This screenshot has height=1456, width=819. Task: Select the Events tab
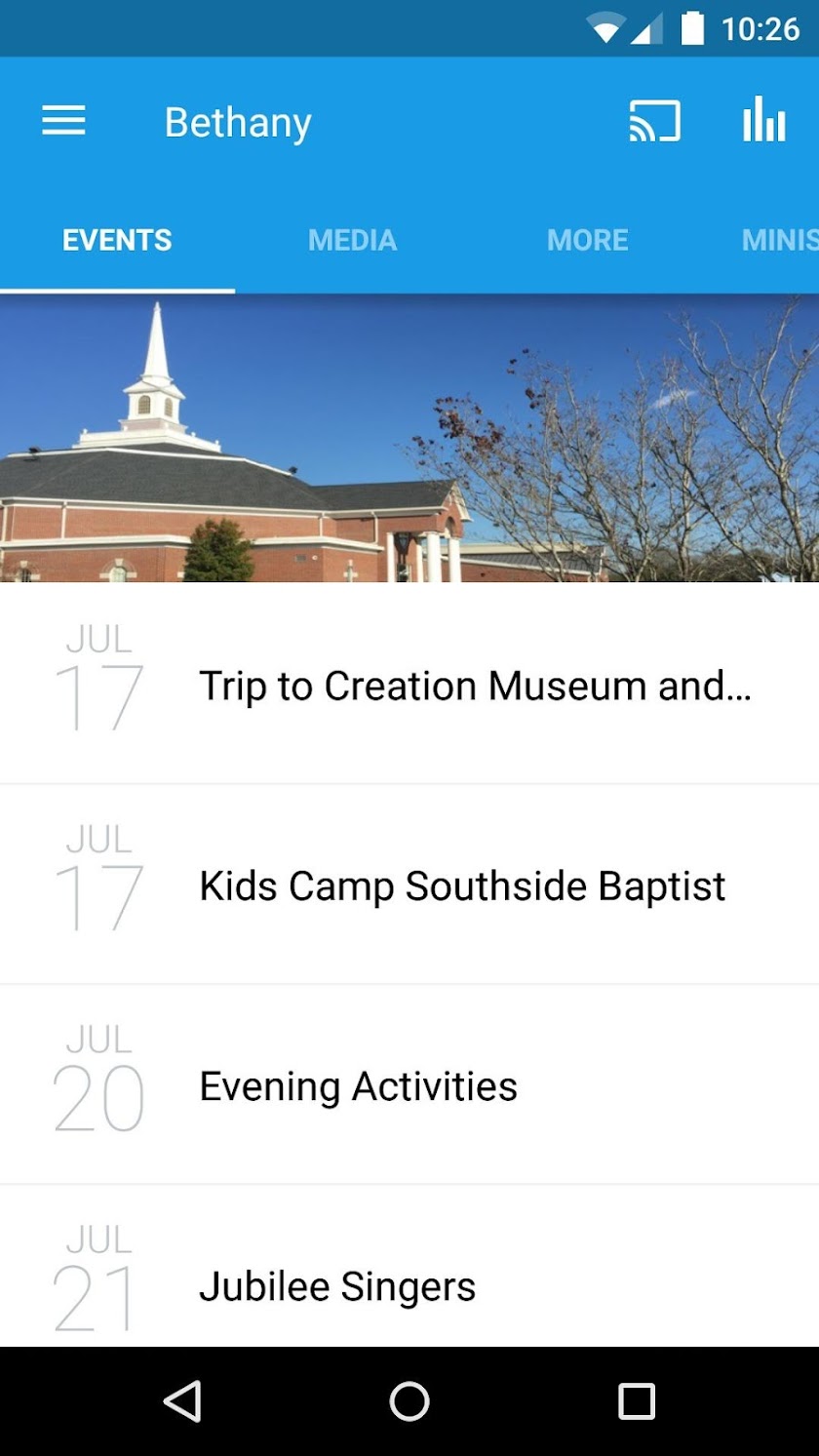pyautogui.click(x=117, y=240)
